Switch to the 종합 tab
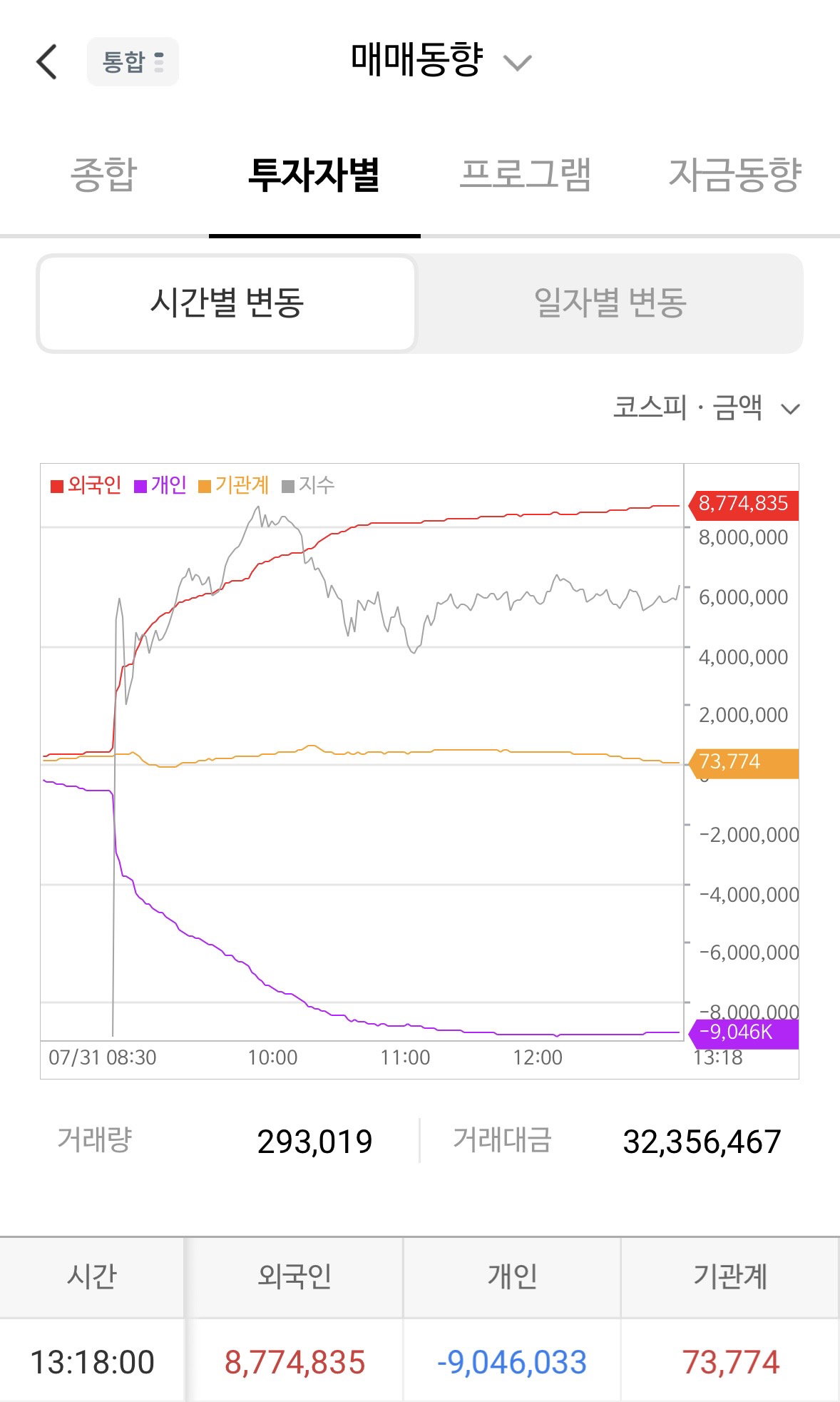The height and width of the screenshot is (1402, 840). (103, 175)
